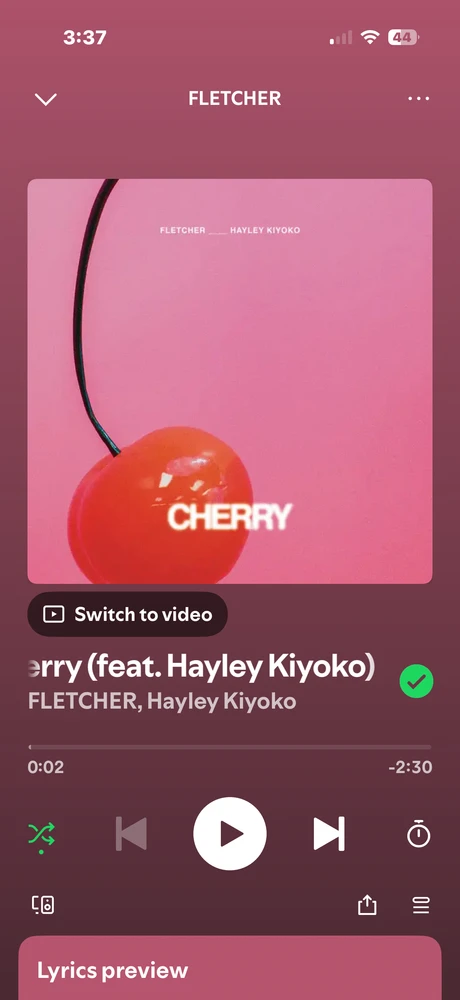The image size is (460, 1000).
Task: Remove Cherry from Liked Songs
Action: point(416,682)
